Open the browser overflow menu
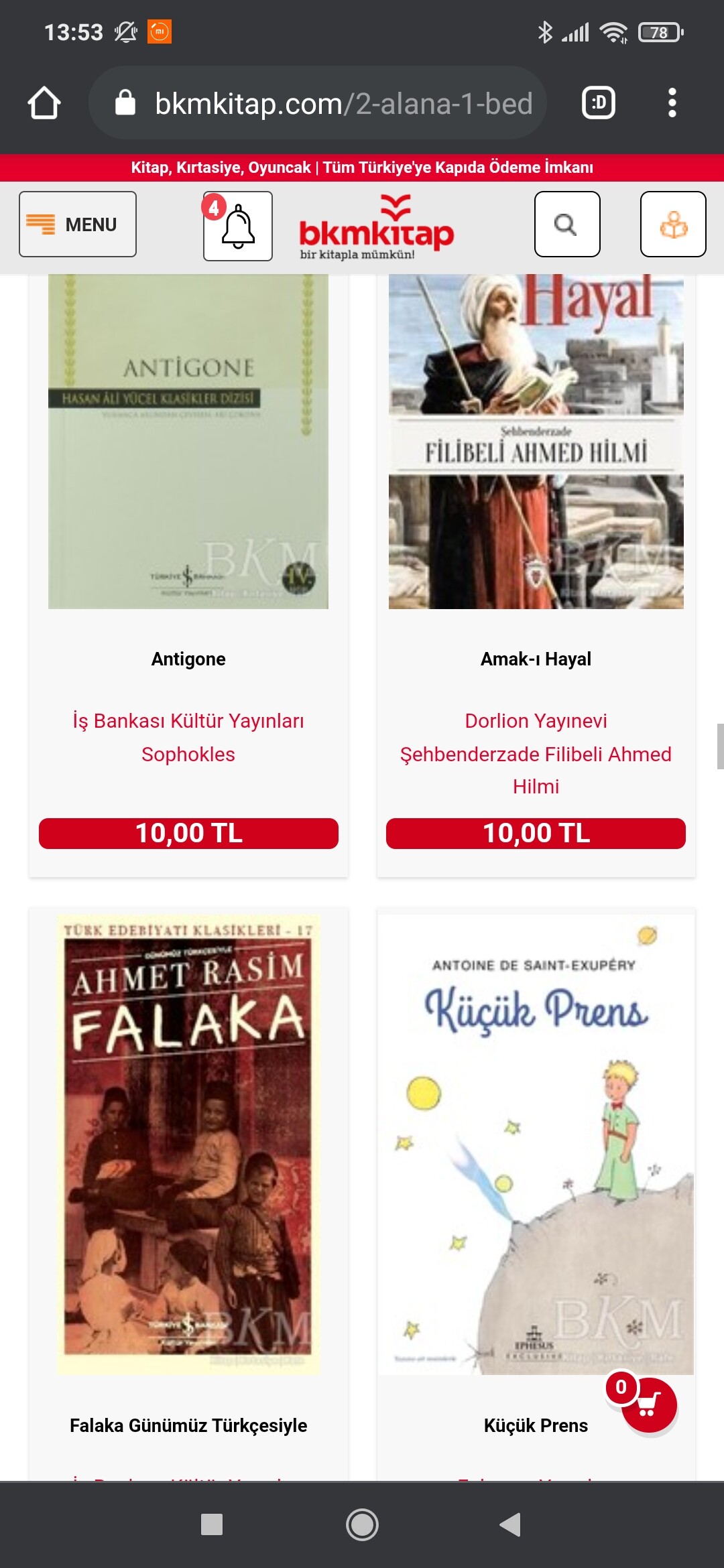The image size is (724, 1568). point(672,103)
